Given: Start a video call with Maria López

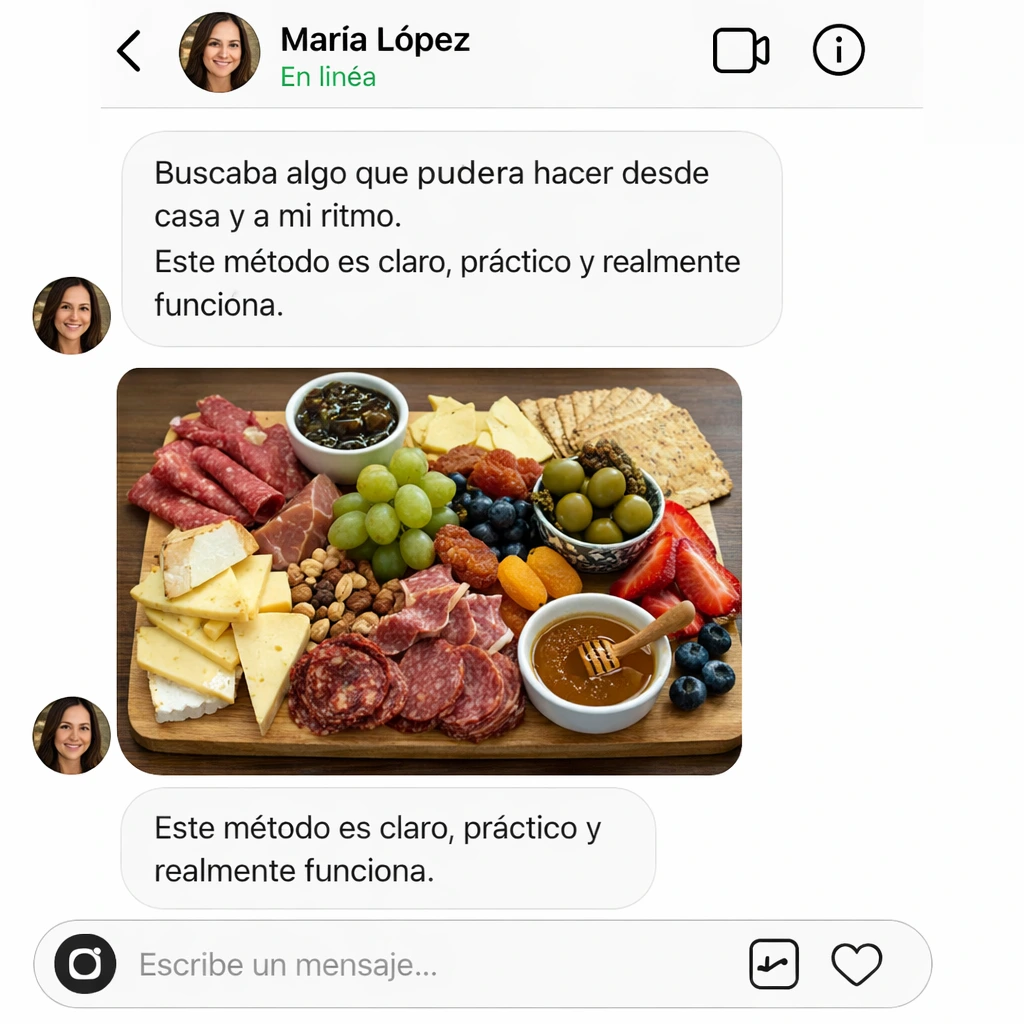Looking at the screenshot, I should coord(740,51).
